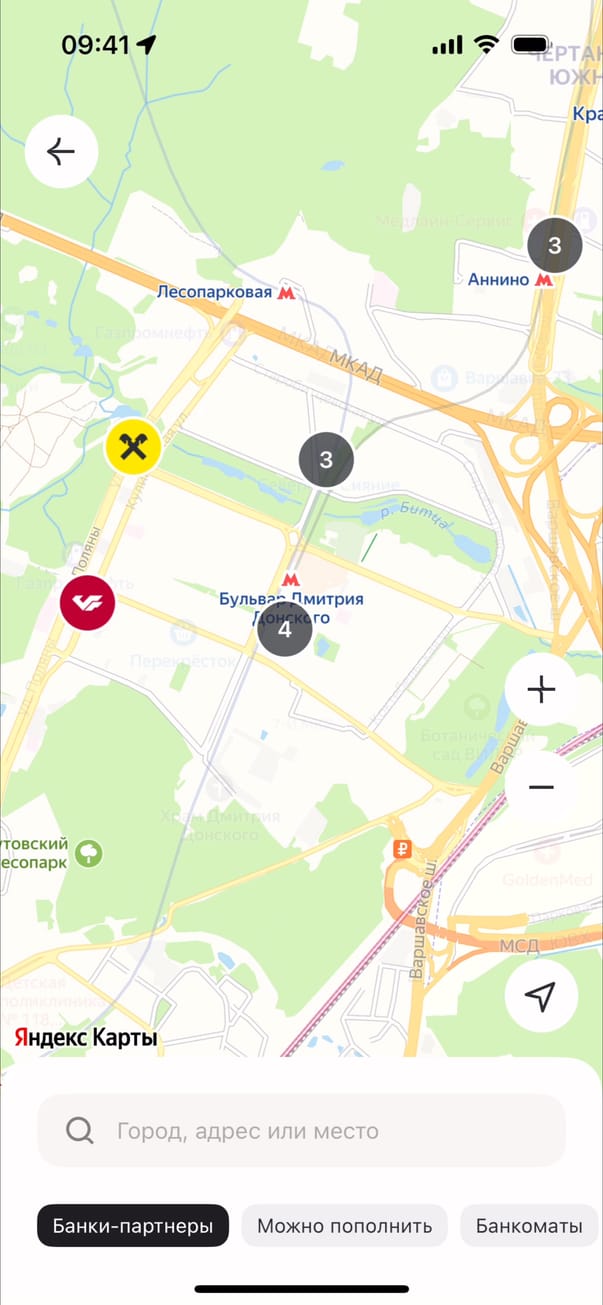Expand the cluster of 3 below МКАД
Image resolution: width=603 pixels, height=1305 pixels.
[326, 460]
